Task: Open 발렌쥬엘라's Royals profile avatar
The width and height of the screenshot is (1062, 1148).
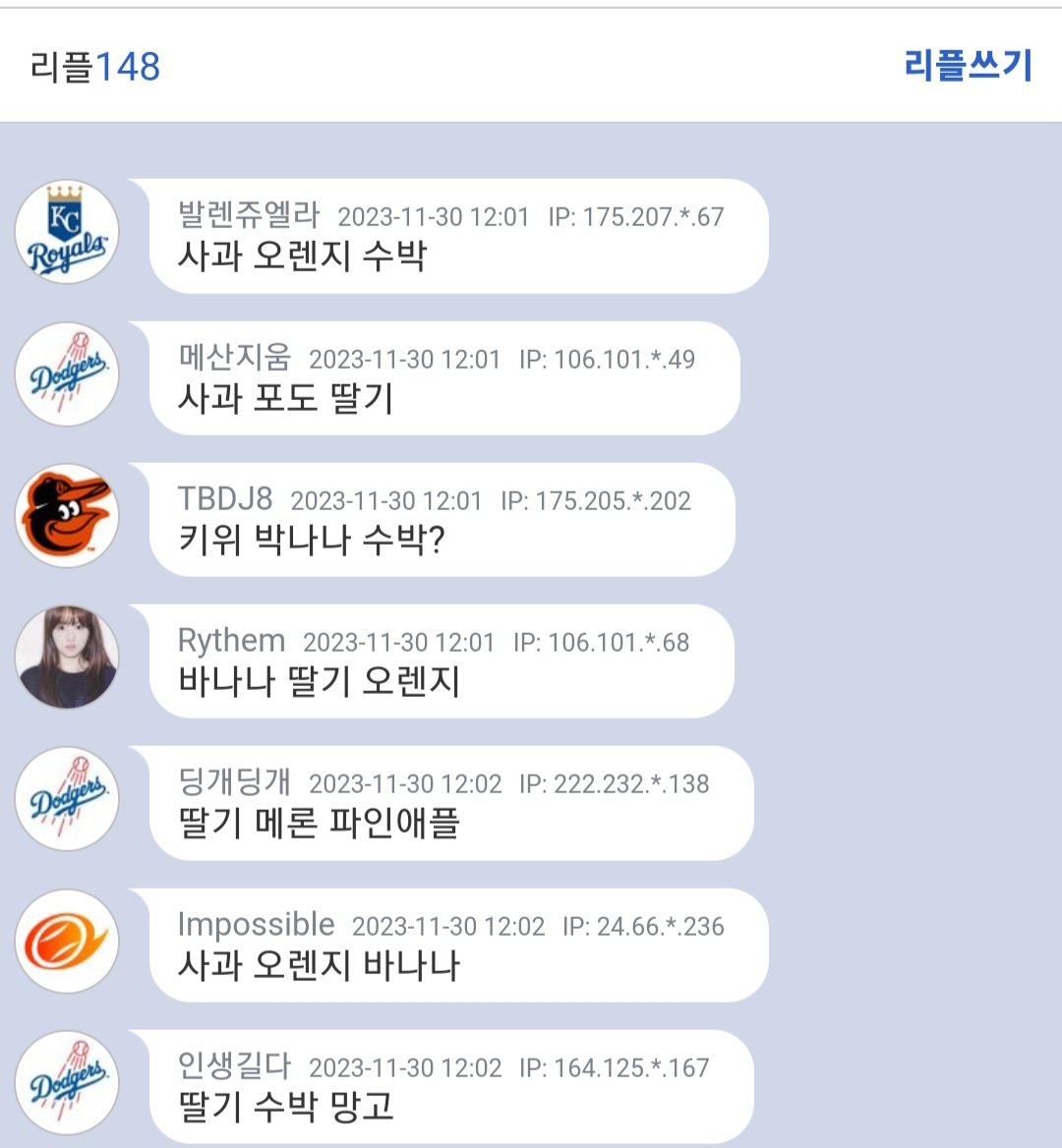Action: point(67,233)
